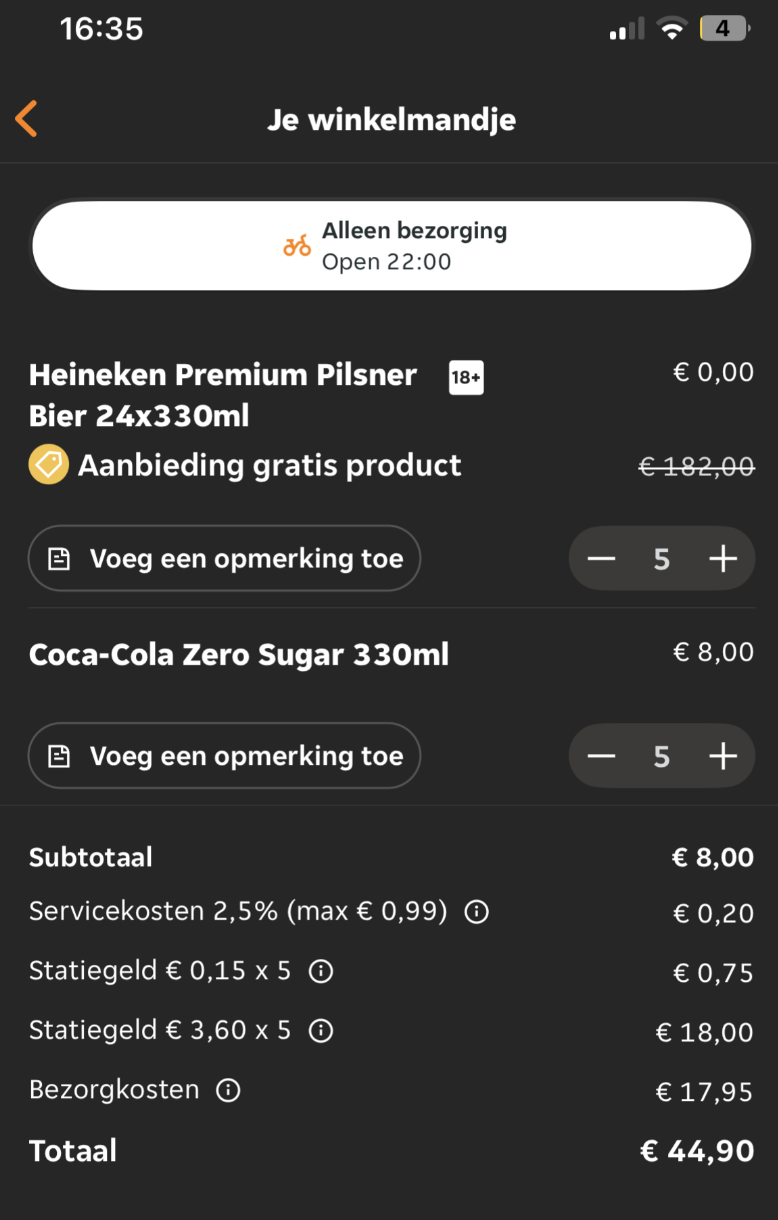Select the Coca-Cola Zero Sugar 330ml item
Viewport: 778px width, 1220px height.
tap(238, 654)
